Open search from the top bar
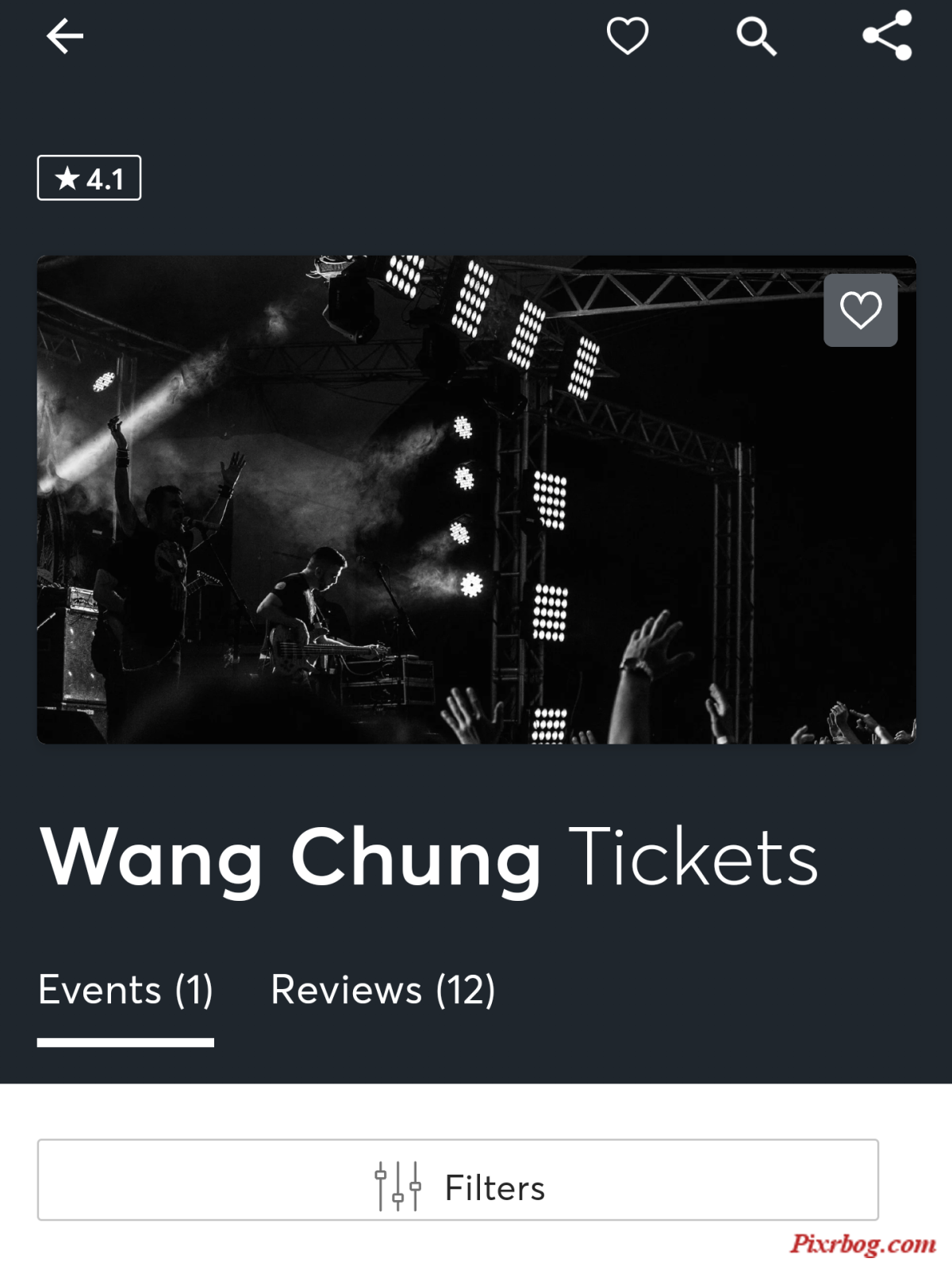Screen dimensions: 952x1270 [x=756, y=37]
